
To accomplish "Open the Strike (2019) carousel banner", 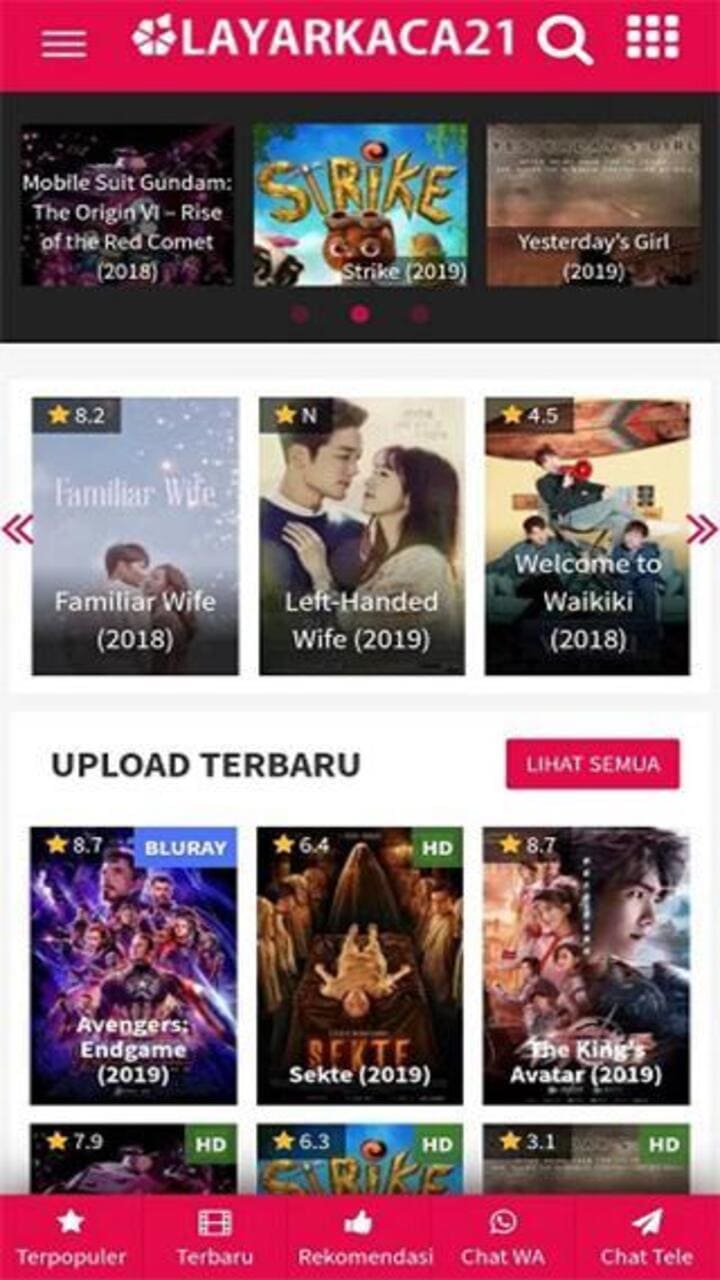I will (360, 205).
